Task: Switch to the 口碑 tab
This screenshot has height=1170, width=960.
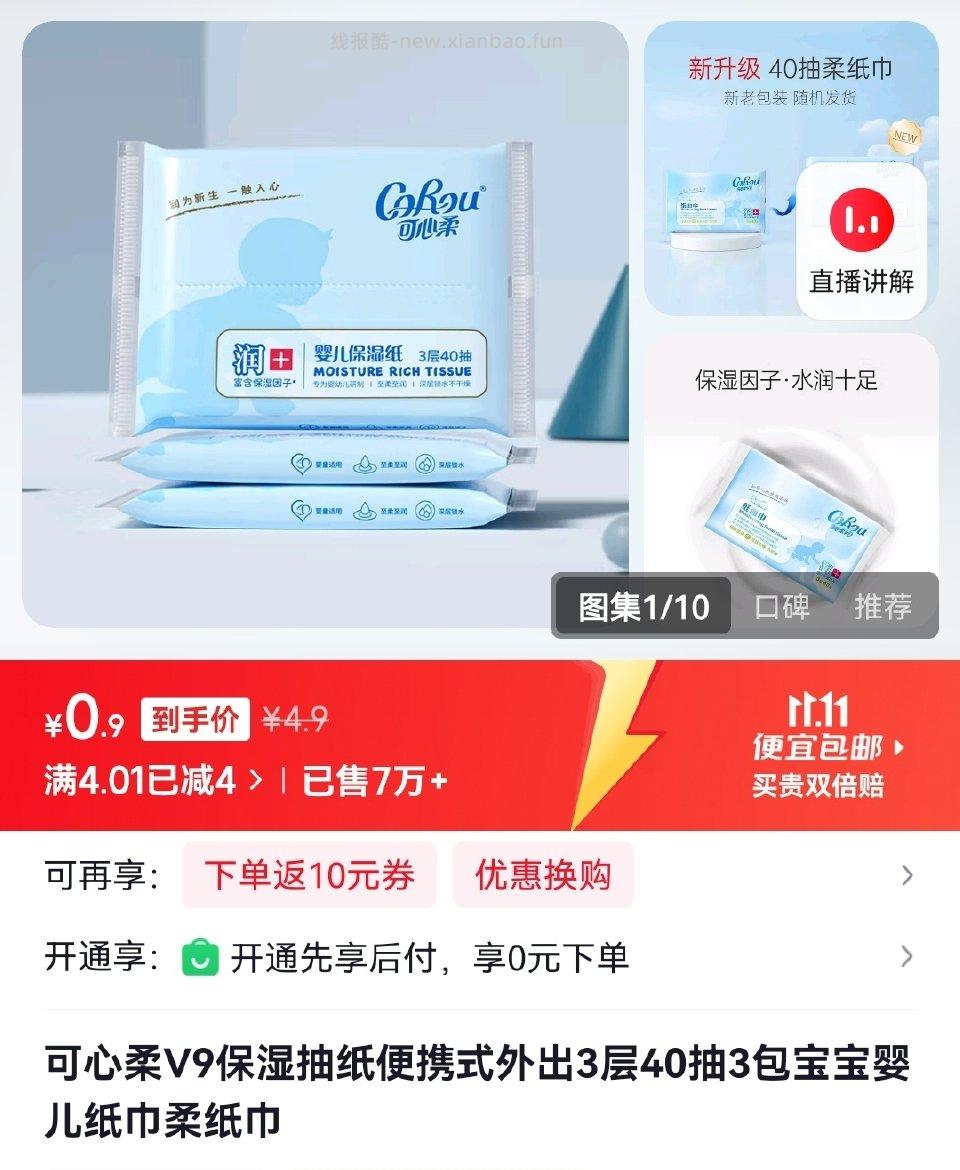Action: click(783, 606)
